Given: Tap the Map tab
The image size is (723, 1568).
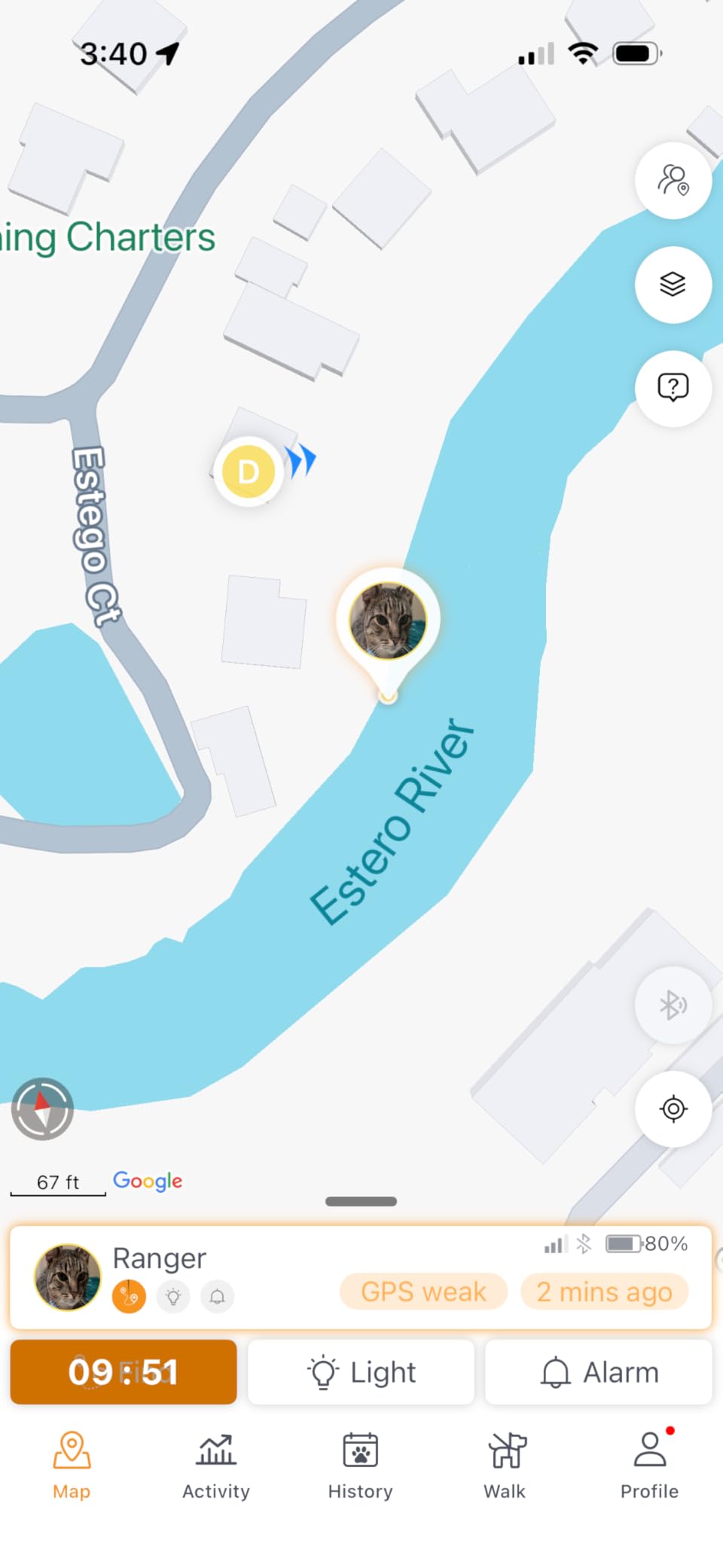Looking at the screenshot, I should click(72, 1466).
